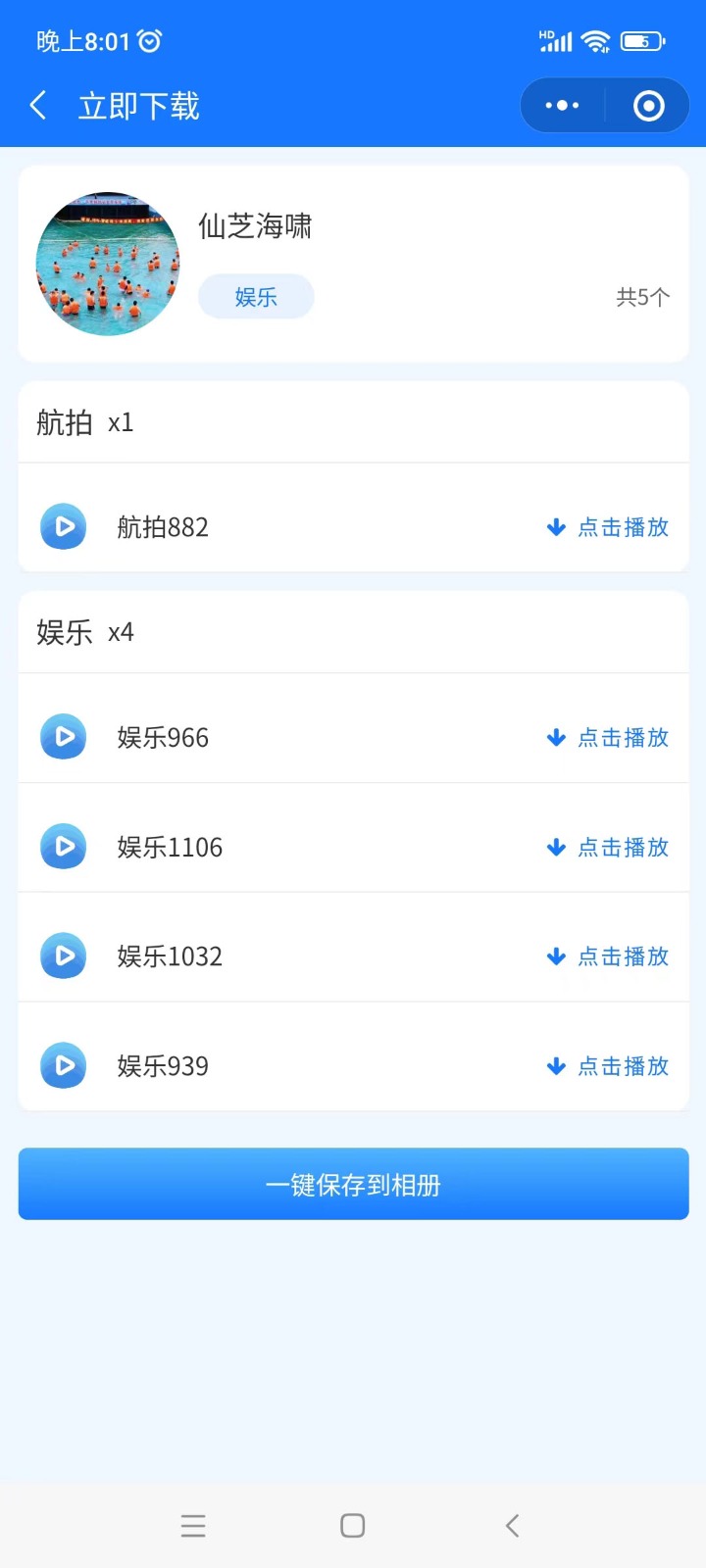Screen dimensions: 706x1568
Task: Tap 点击播放 next to 娱乐939
Action: [x=608, y=1065]
